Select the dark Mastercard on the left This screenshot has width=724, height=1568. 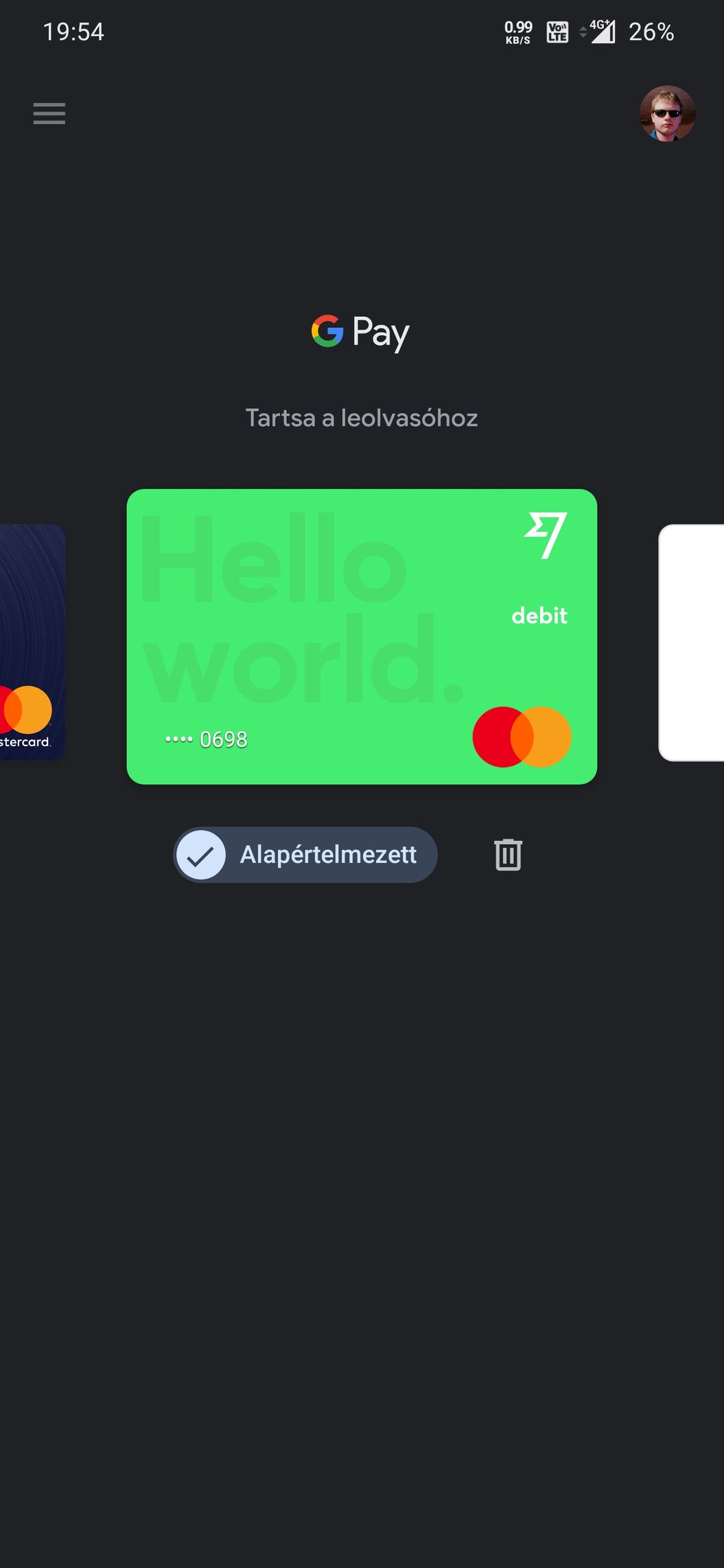31,642
